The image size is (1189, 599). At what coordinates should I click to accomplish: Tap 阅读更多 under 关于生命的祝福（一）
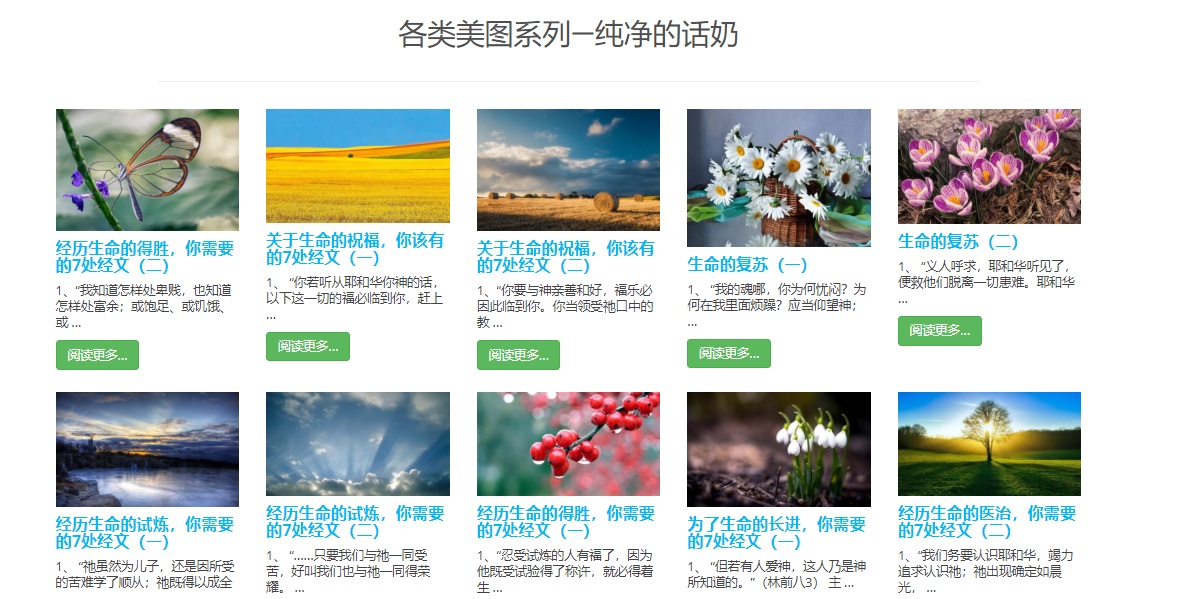click(x=307, y=346)
